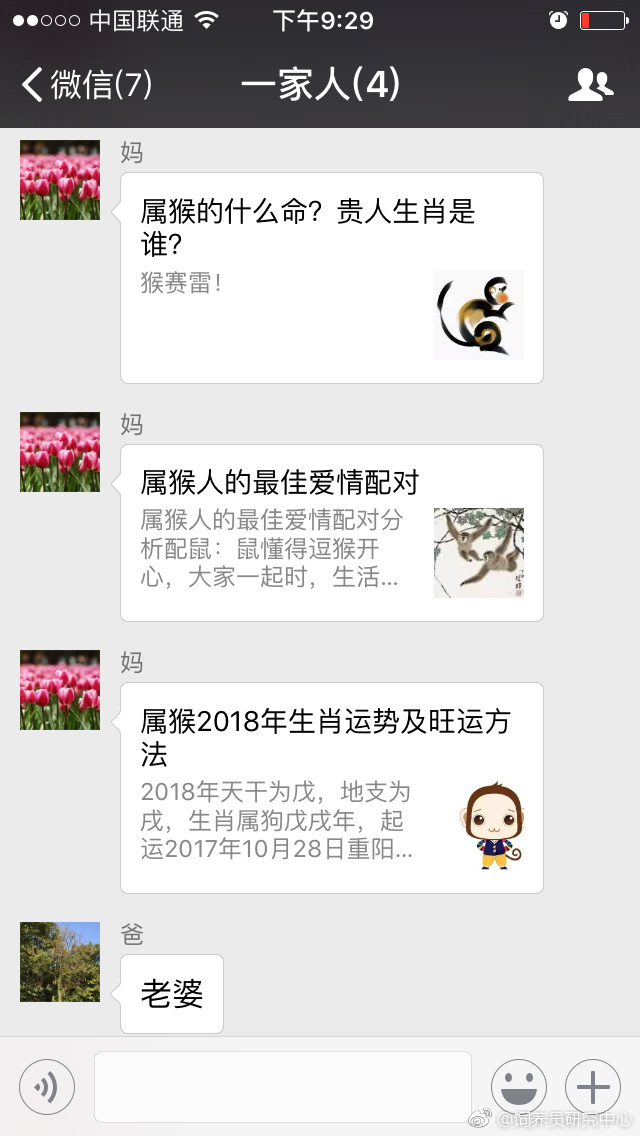
Task: Focus the message text field
Action: coord(283,1086)
